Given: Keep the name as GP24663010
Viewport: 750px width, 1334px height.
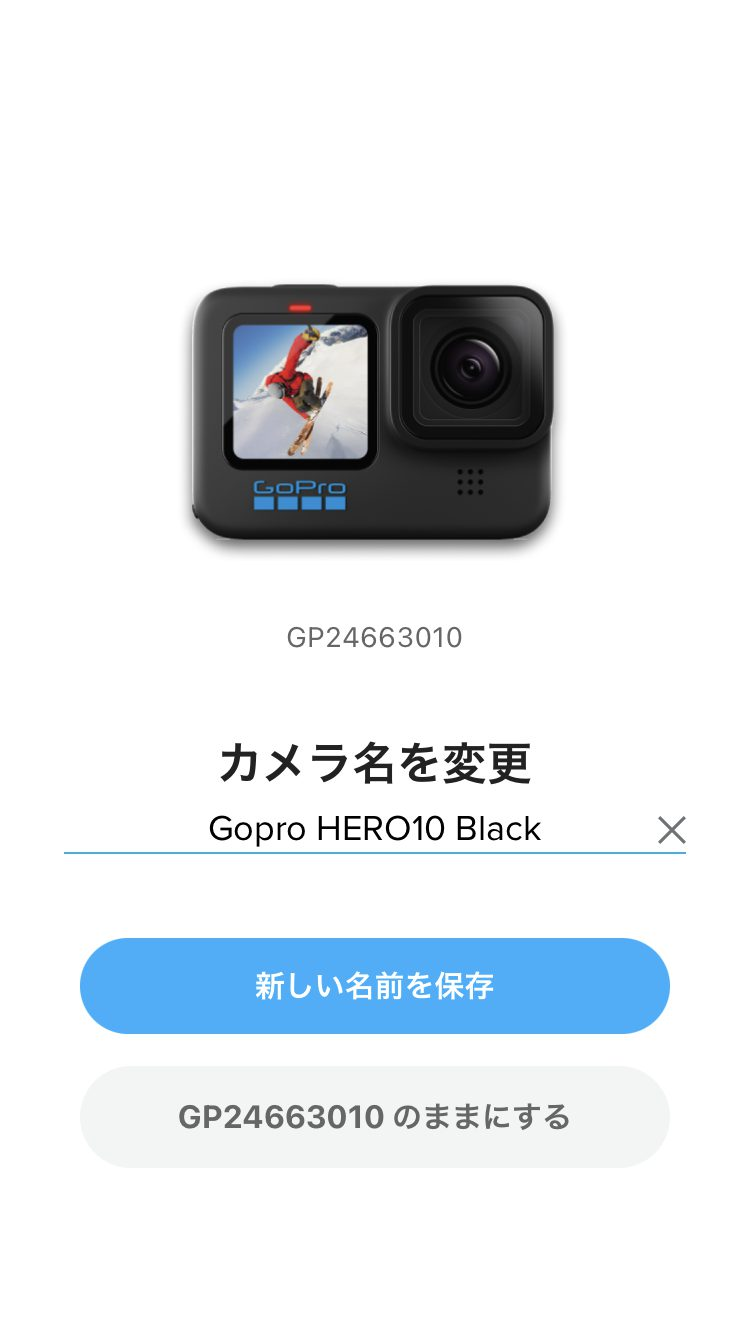Looking at the screenshot, I should pyautogui.click(x=374, y=1116).
